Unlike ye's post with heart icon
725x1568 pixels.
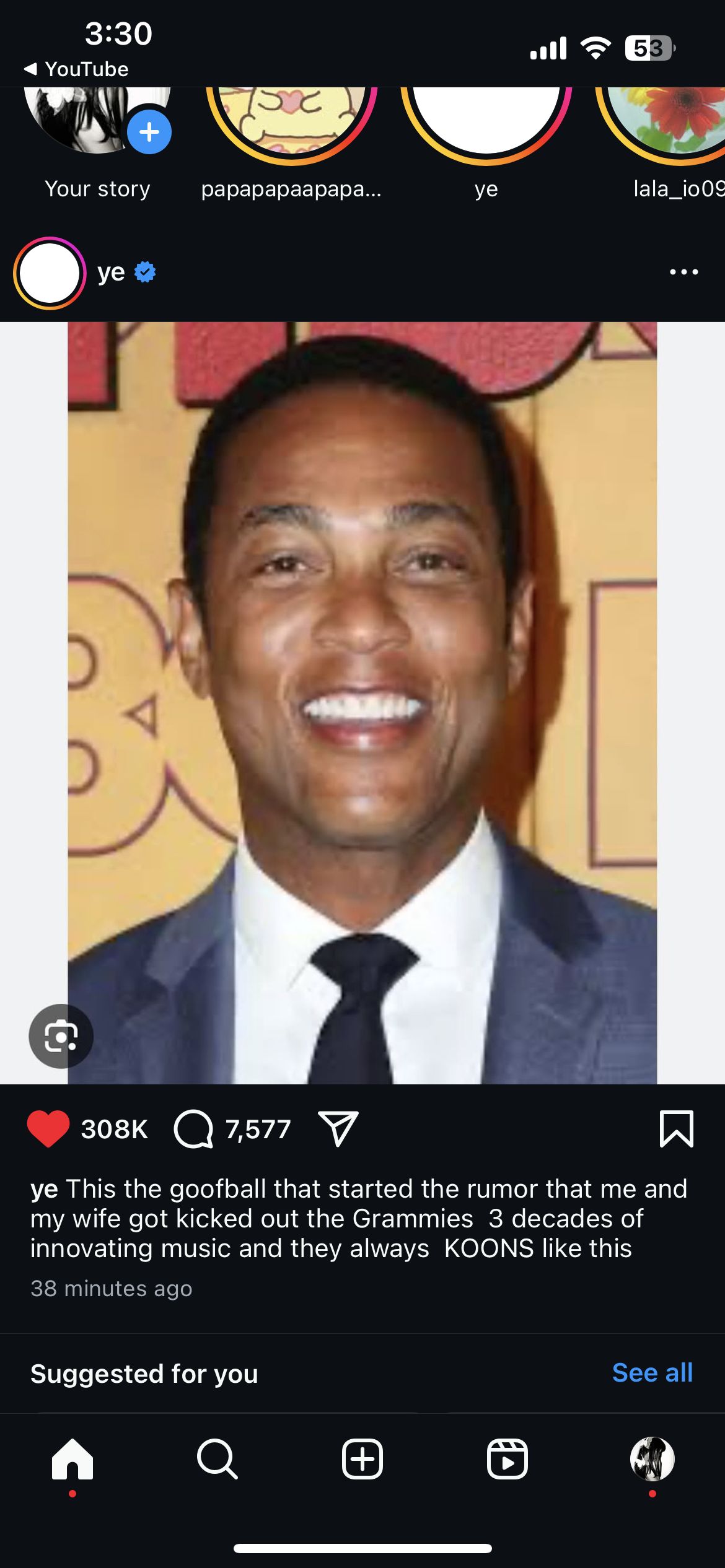click(48, 1129)
